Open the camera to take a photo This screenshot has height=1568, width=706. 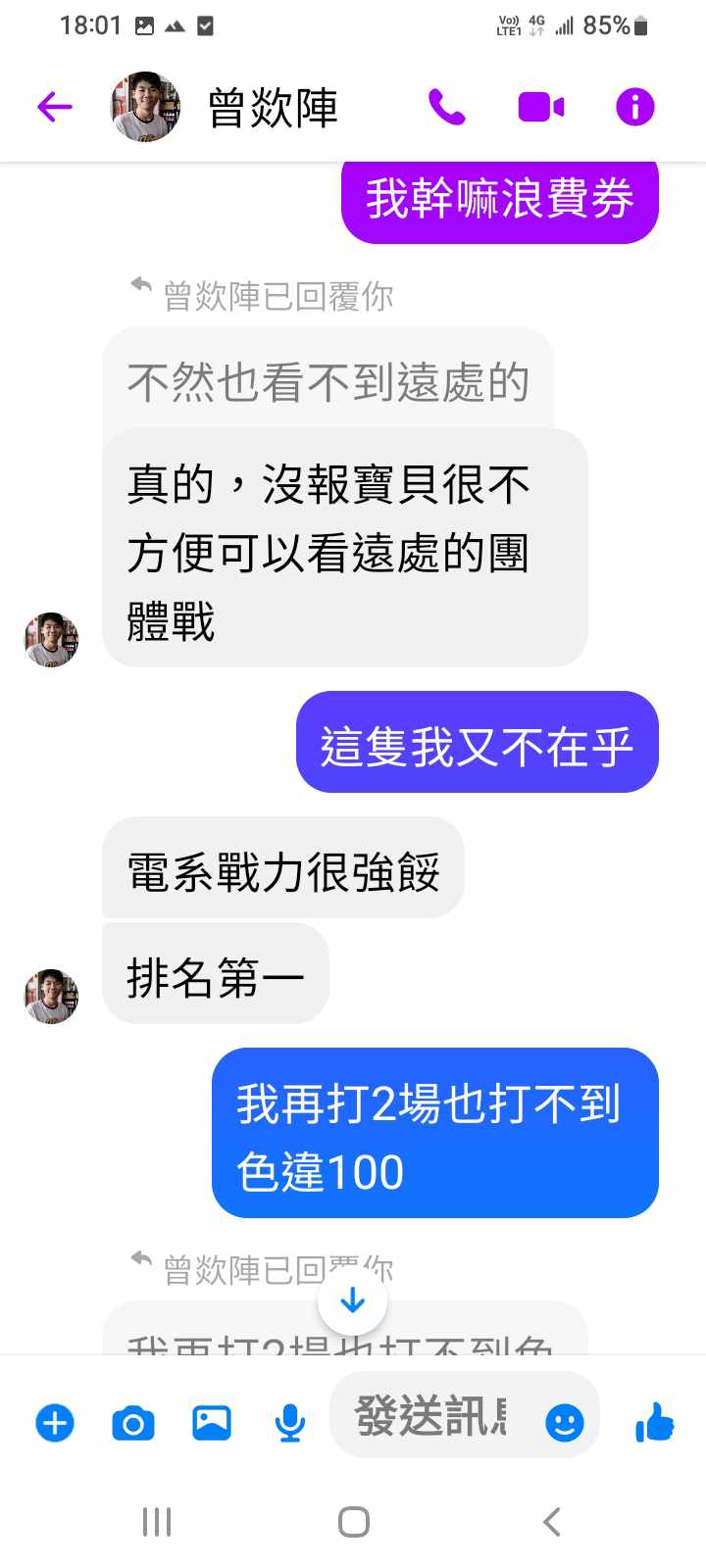pos(133,1422)
